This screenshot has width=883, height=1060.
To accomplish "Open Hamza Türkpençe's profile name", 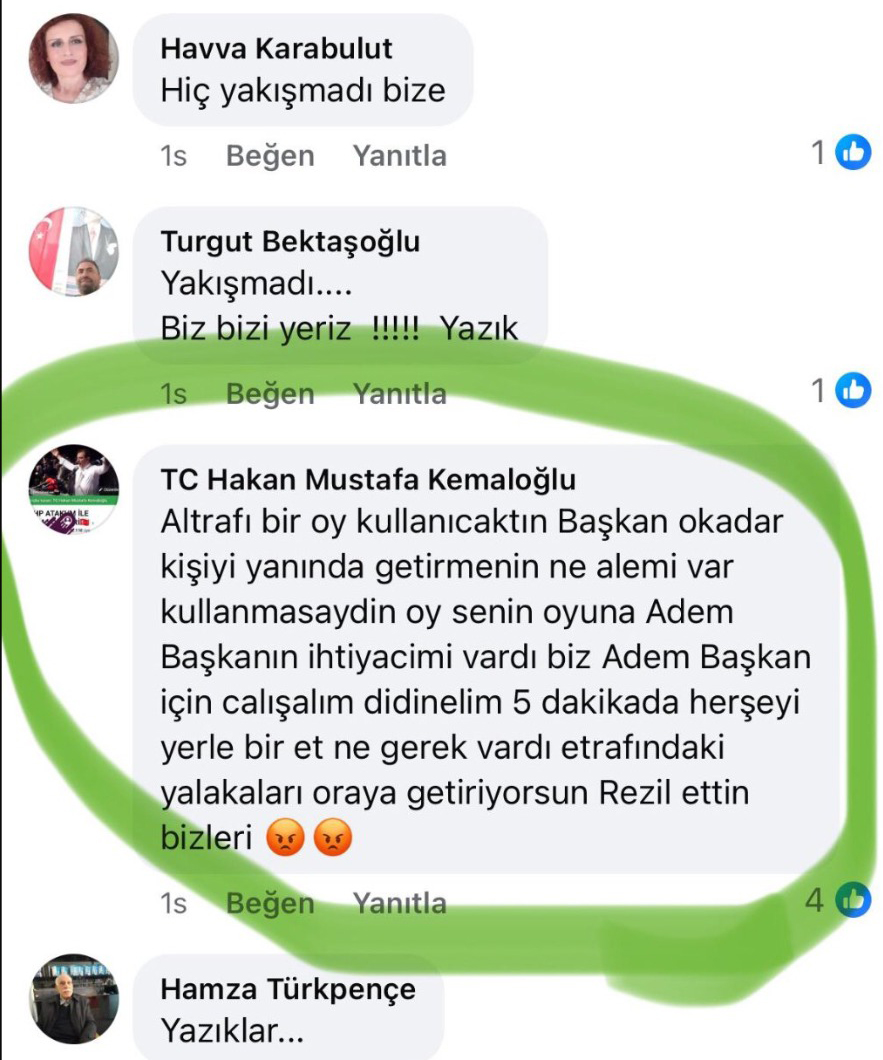I will pos(287,990).
